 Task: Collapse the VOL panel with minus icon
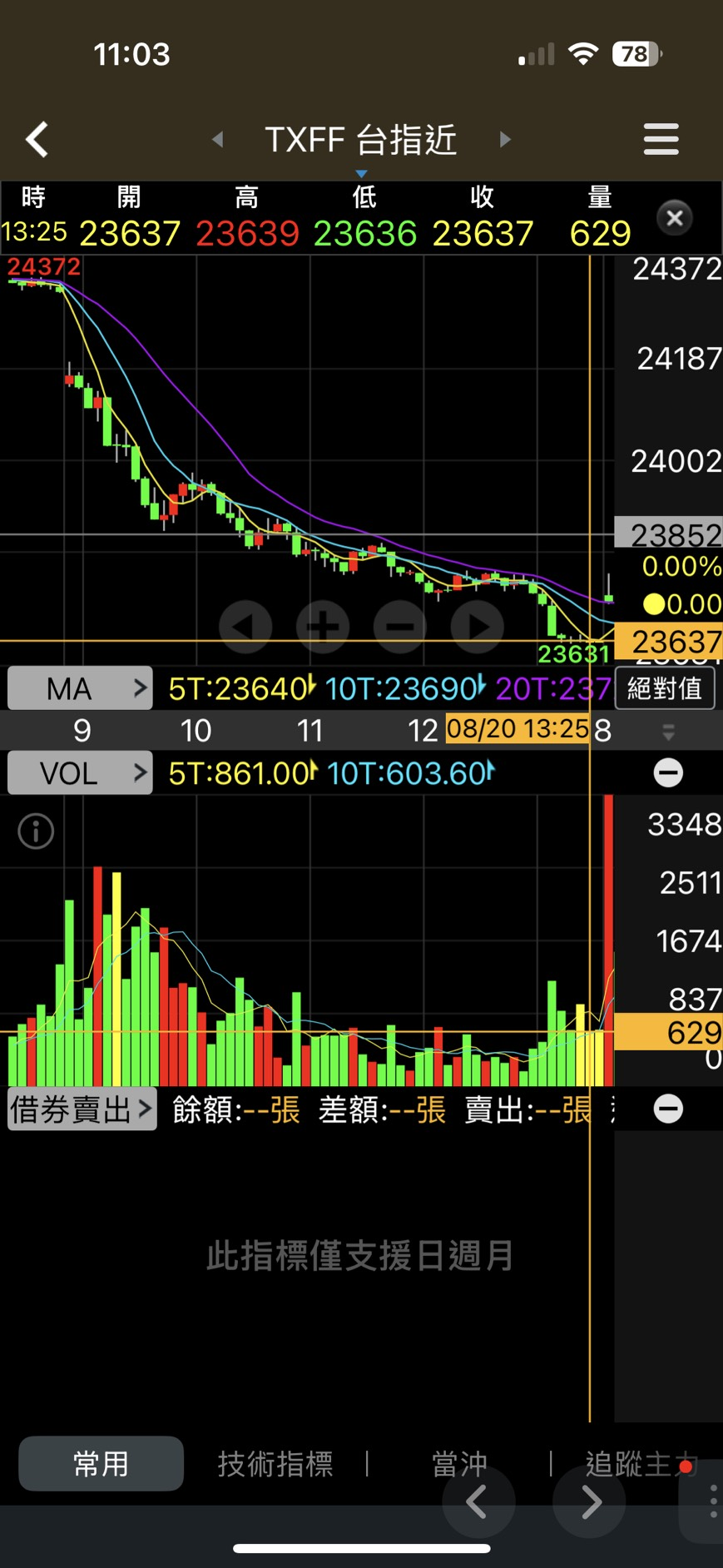(x=667, y=773)
